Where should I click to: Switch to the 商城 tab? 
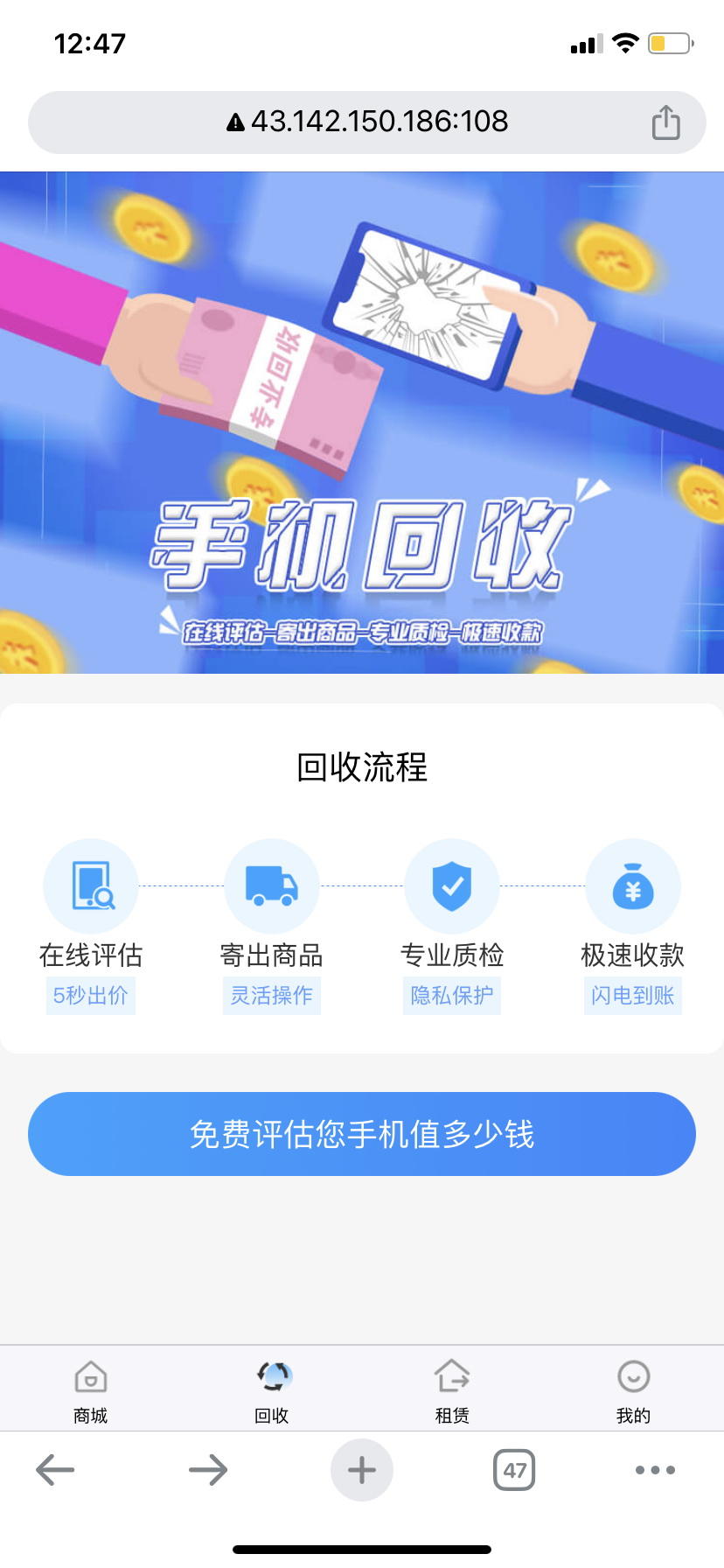point(91,1389)
